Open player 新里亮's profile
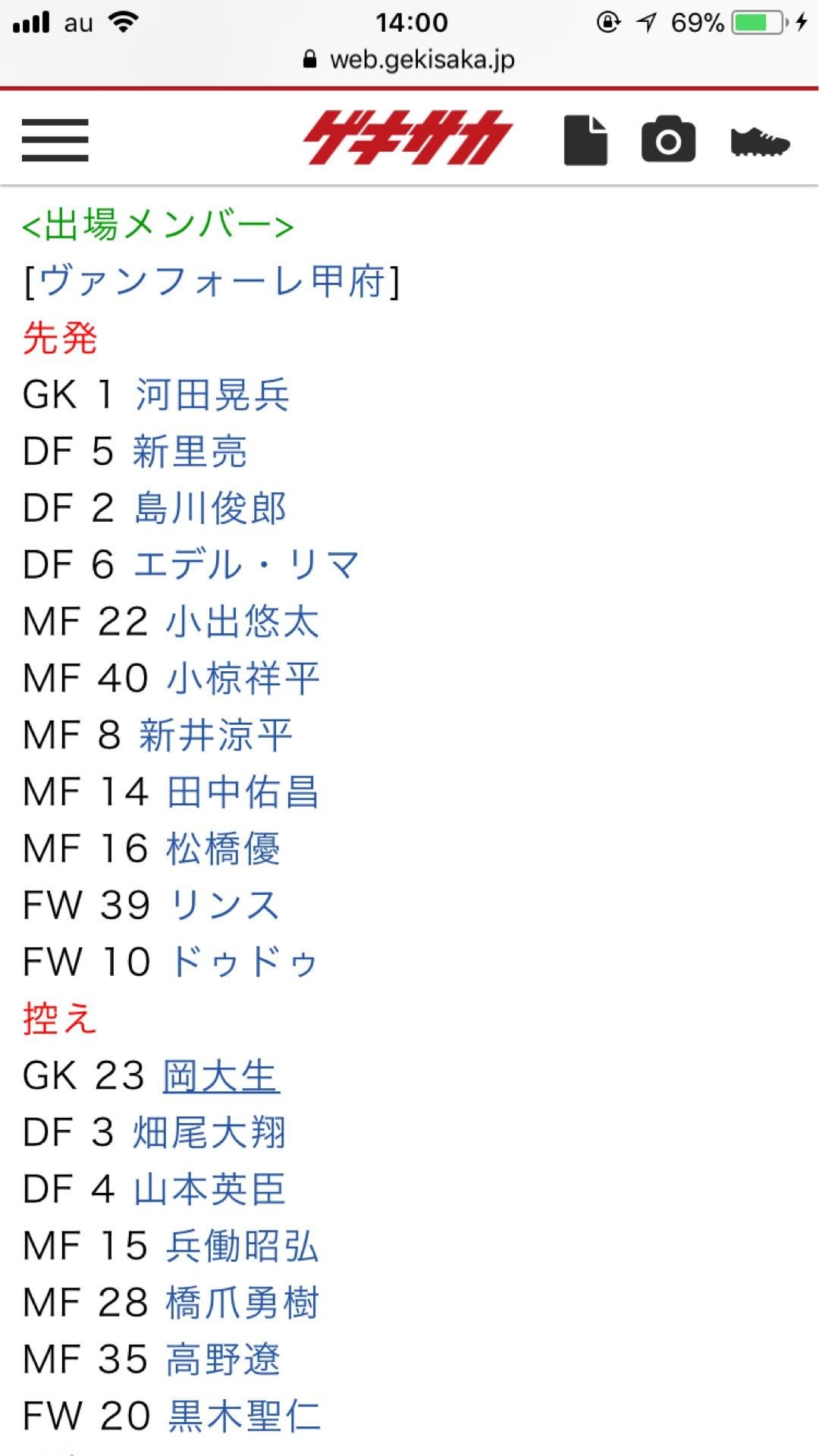Screen dimensions: 819x1456 click(x=190, y=452)
